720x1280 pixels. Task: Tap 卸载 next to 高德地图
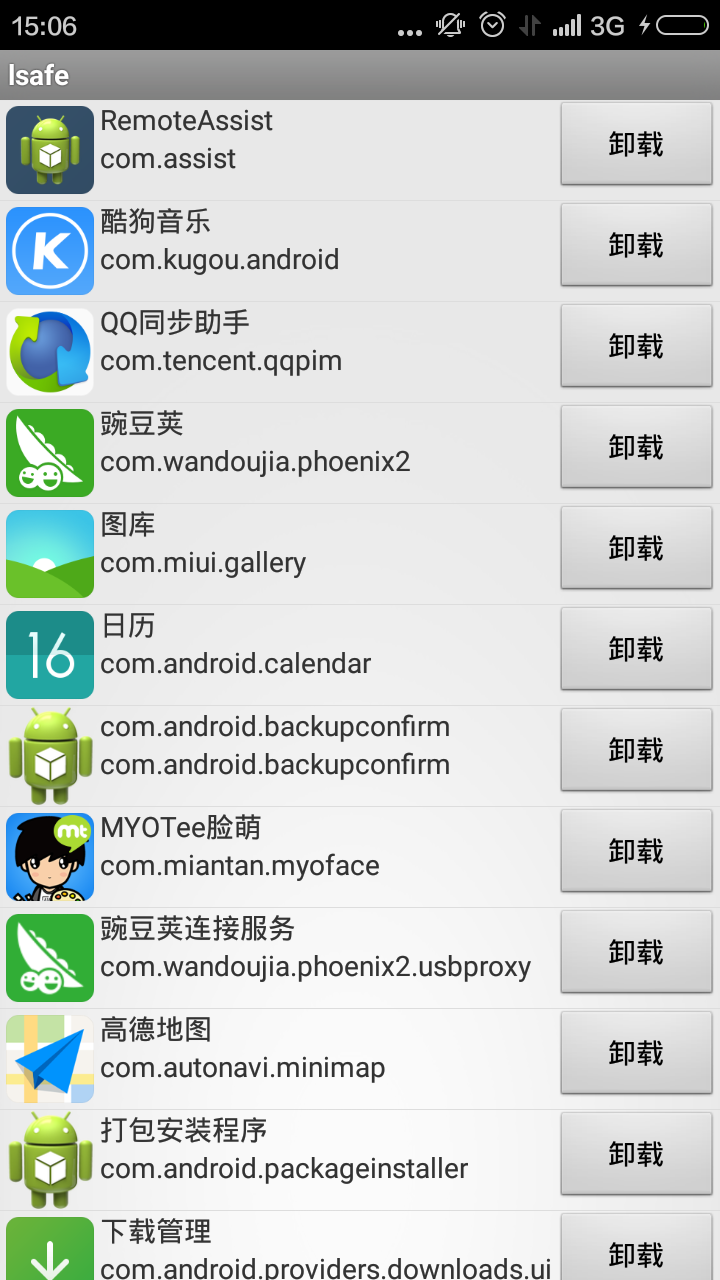pos(636,1053)
